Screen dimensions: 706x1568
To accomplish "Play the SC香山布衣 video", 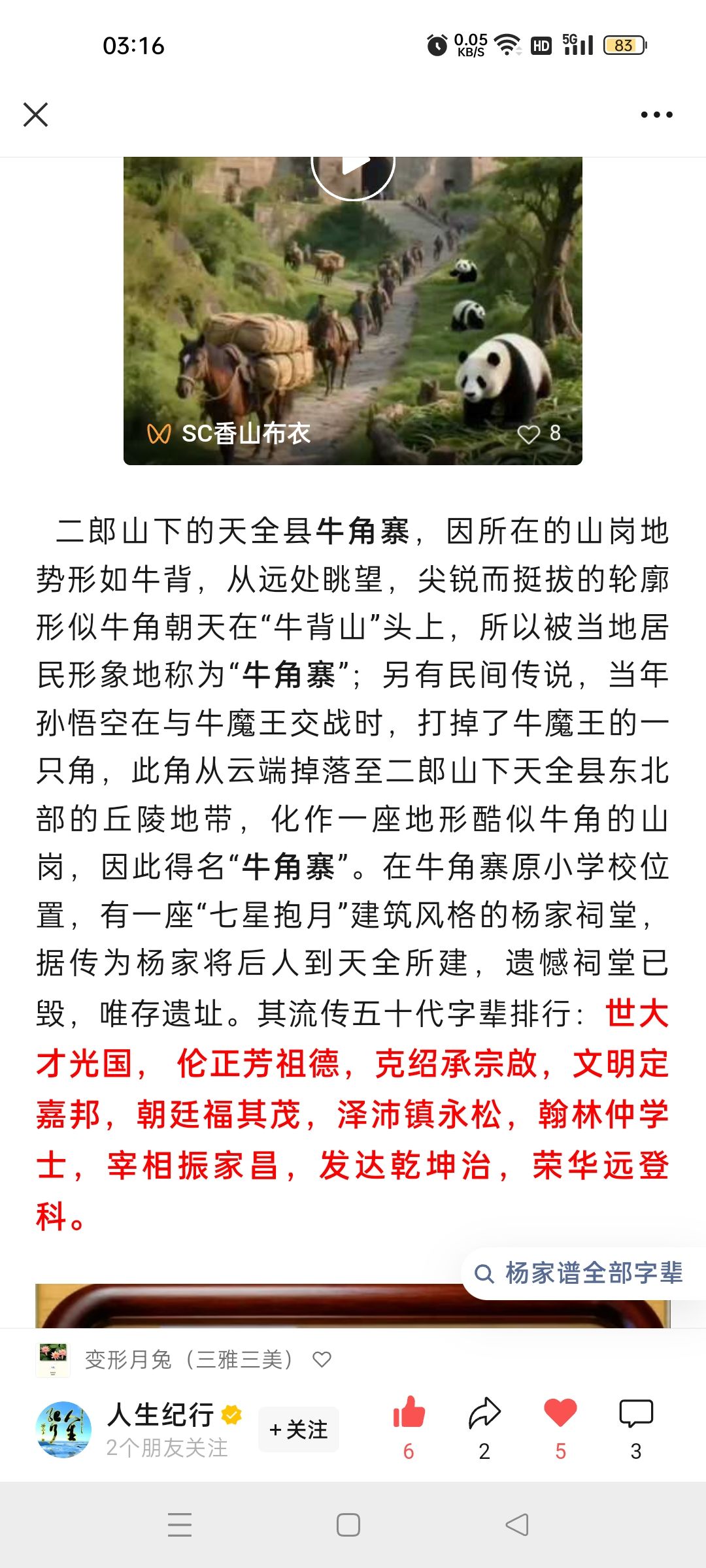I will pos(353,171).
